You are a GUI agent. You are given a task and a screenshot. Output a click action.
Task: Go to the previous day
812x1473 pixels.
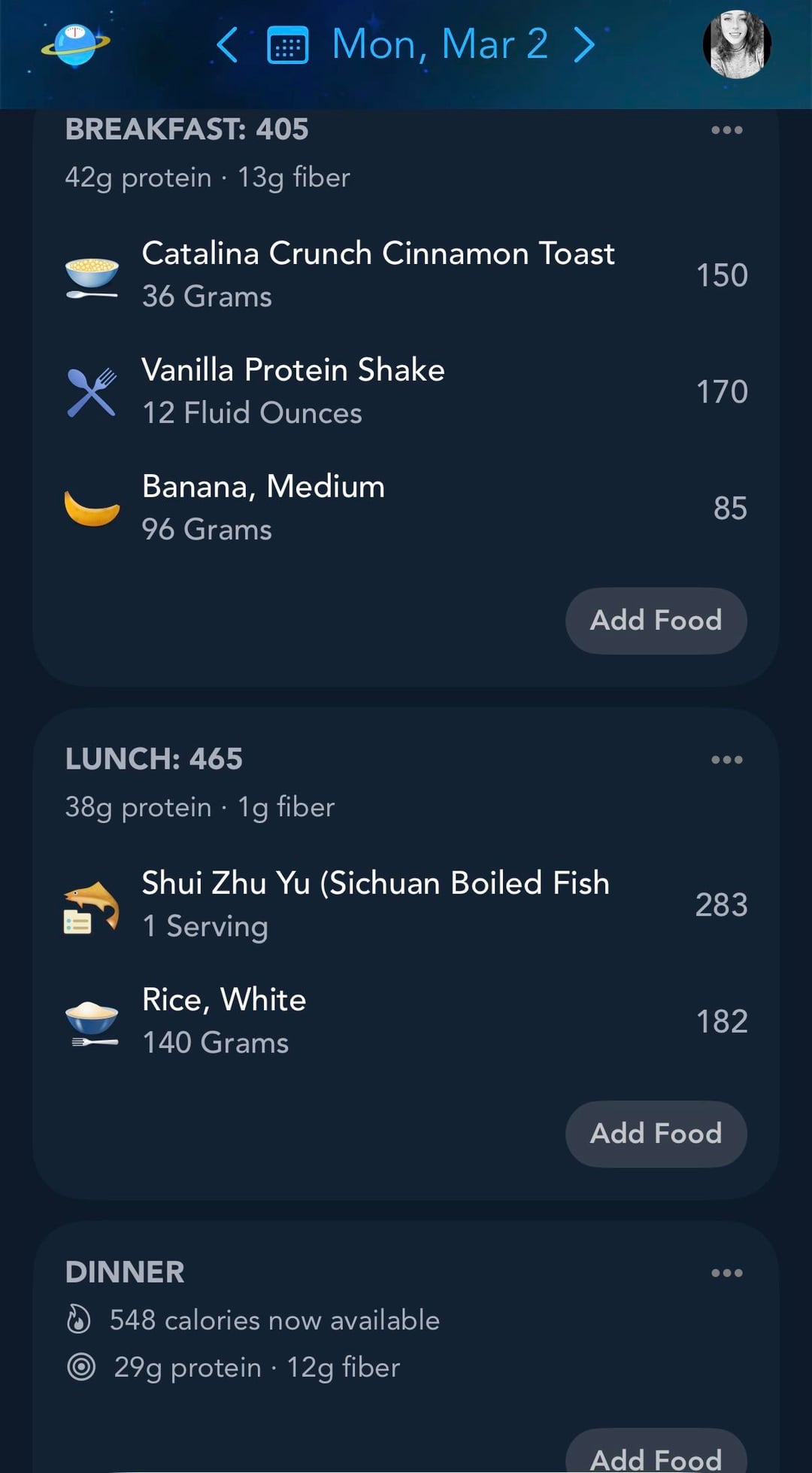pyautogui.click(x=227, y=45)
